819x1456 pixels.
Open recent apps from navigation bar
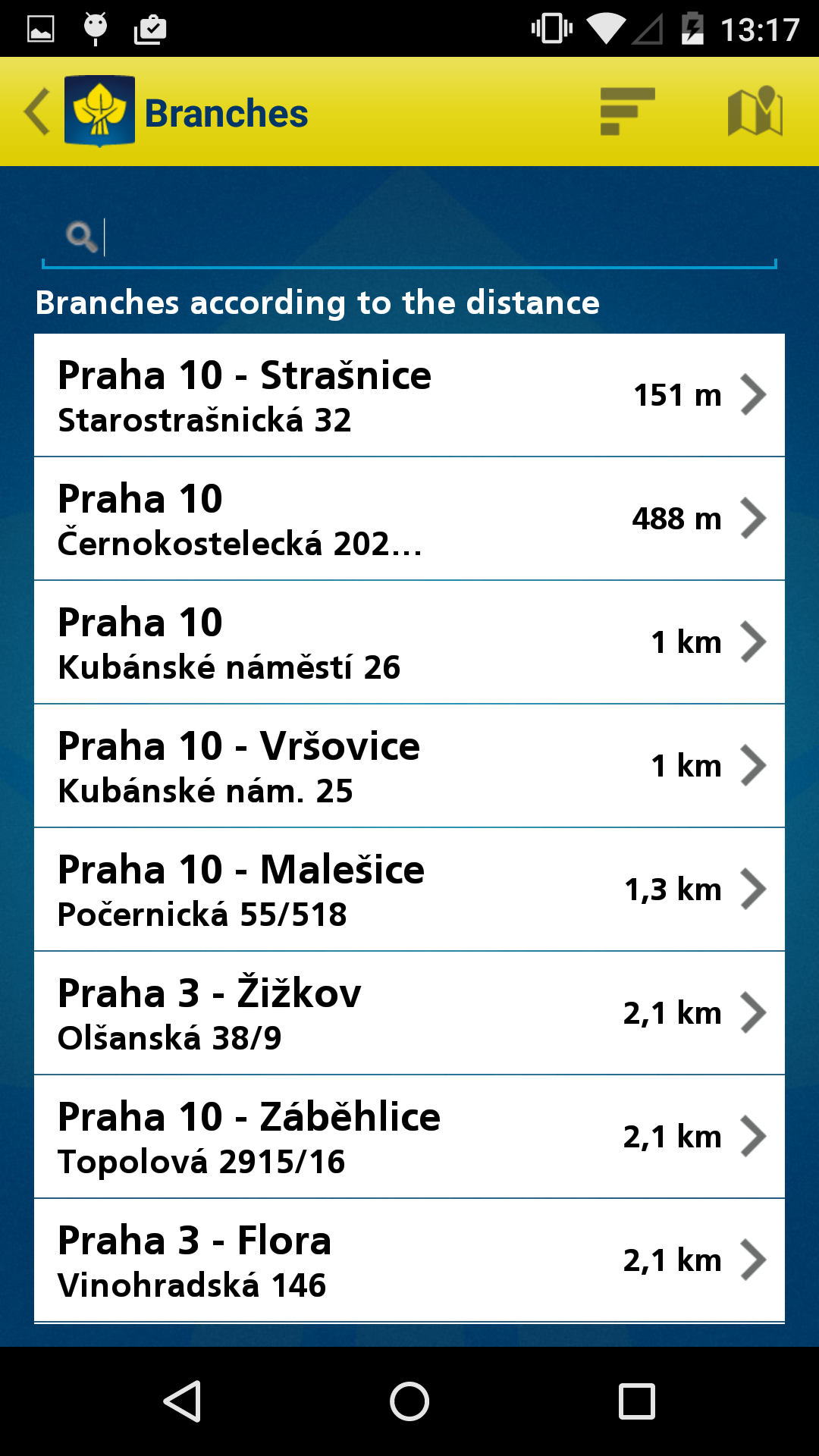coord(637,1401)
